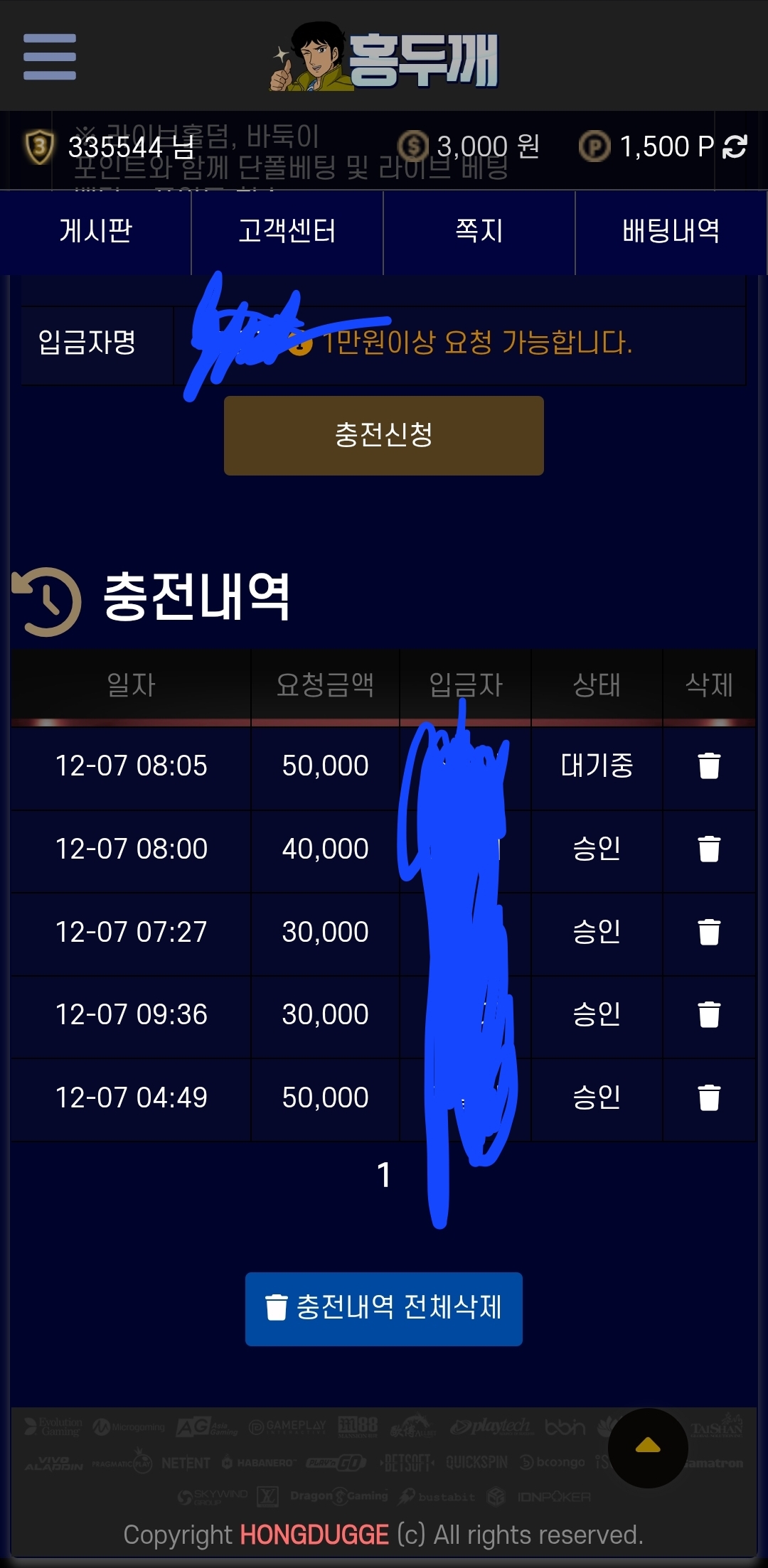The image size is (768, 1568).
Task: Delete the 12-07 07:27 charge record
Action: coord(709,932)
